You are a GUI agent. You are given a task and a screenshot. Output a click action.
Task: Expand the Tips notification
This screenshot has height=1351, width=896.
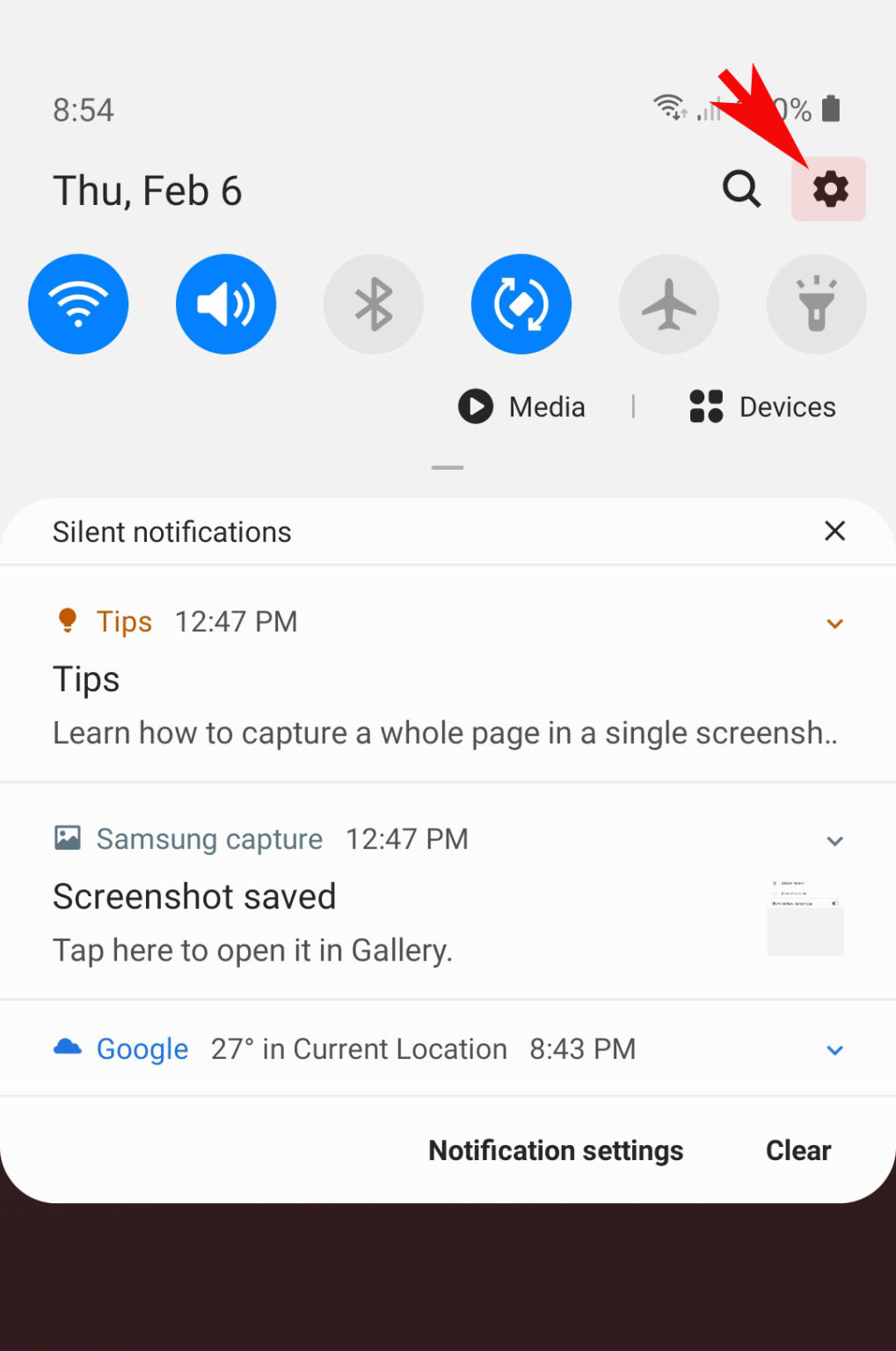point(834,624)
